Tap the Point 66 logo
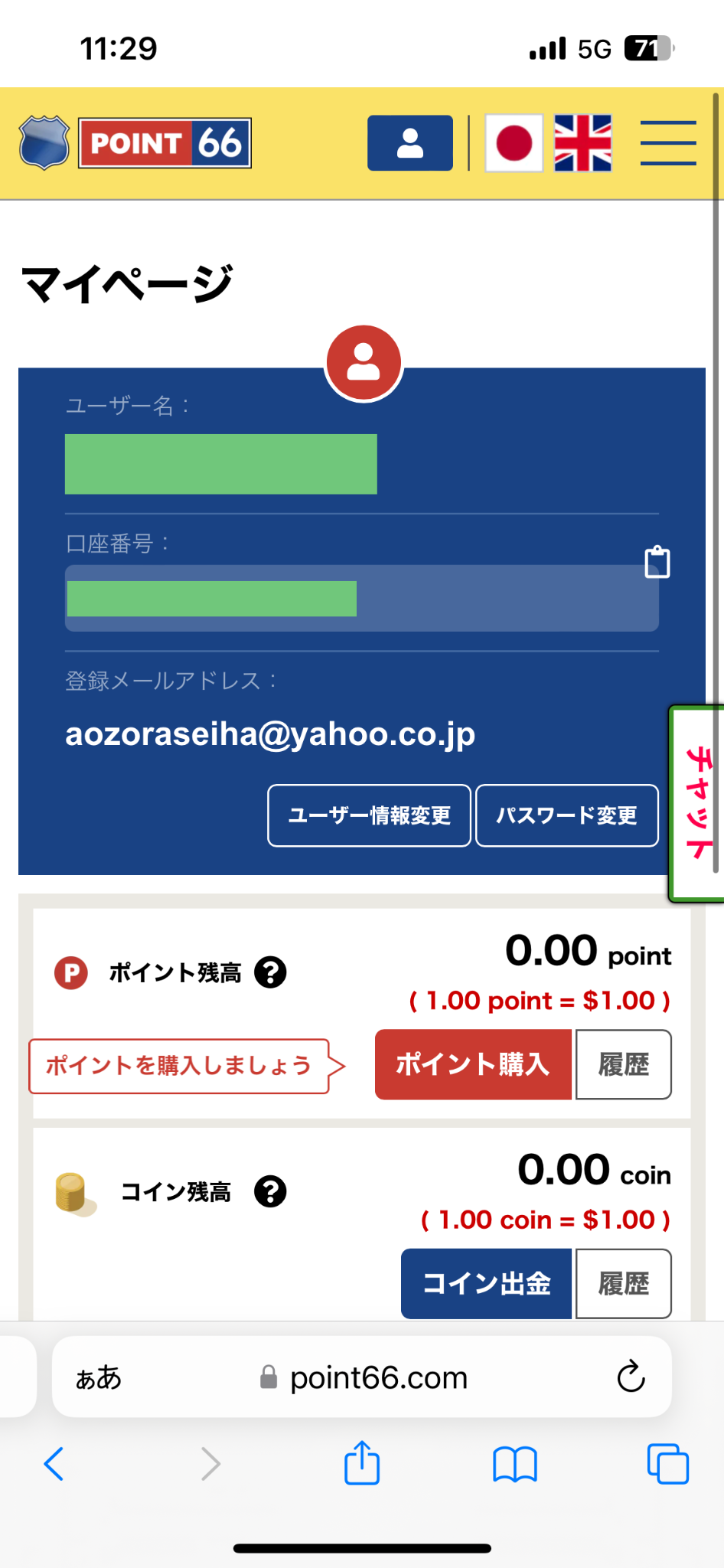724x1568 pixels. point(136,143)
